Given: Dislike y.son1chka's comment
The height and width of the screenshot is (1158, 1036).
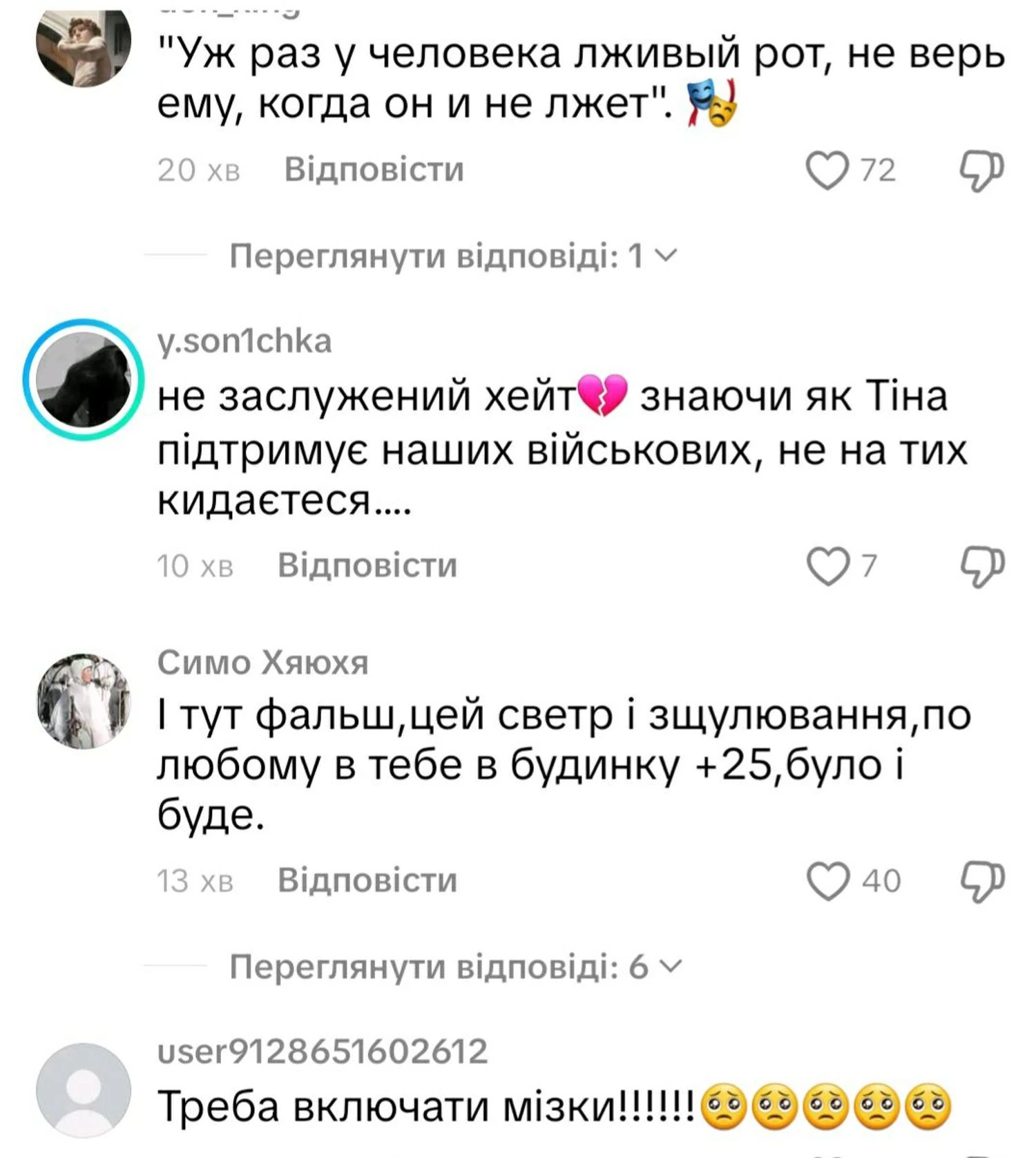Looking at the screenshot, I should click(981, 567).
